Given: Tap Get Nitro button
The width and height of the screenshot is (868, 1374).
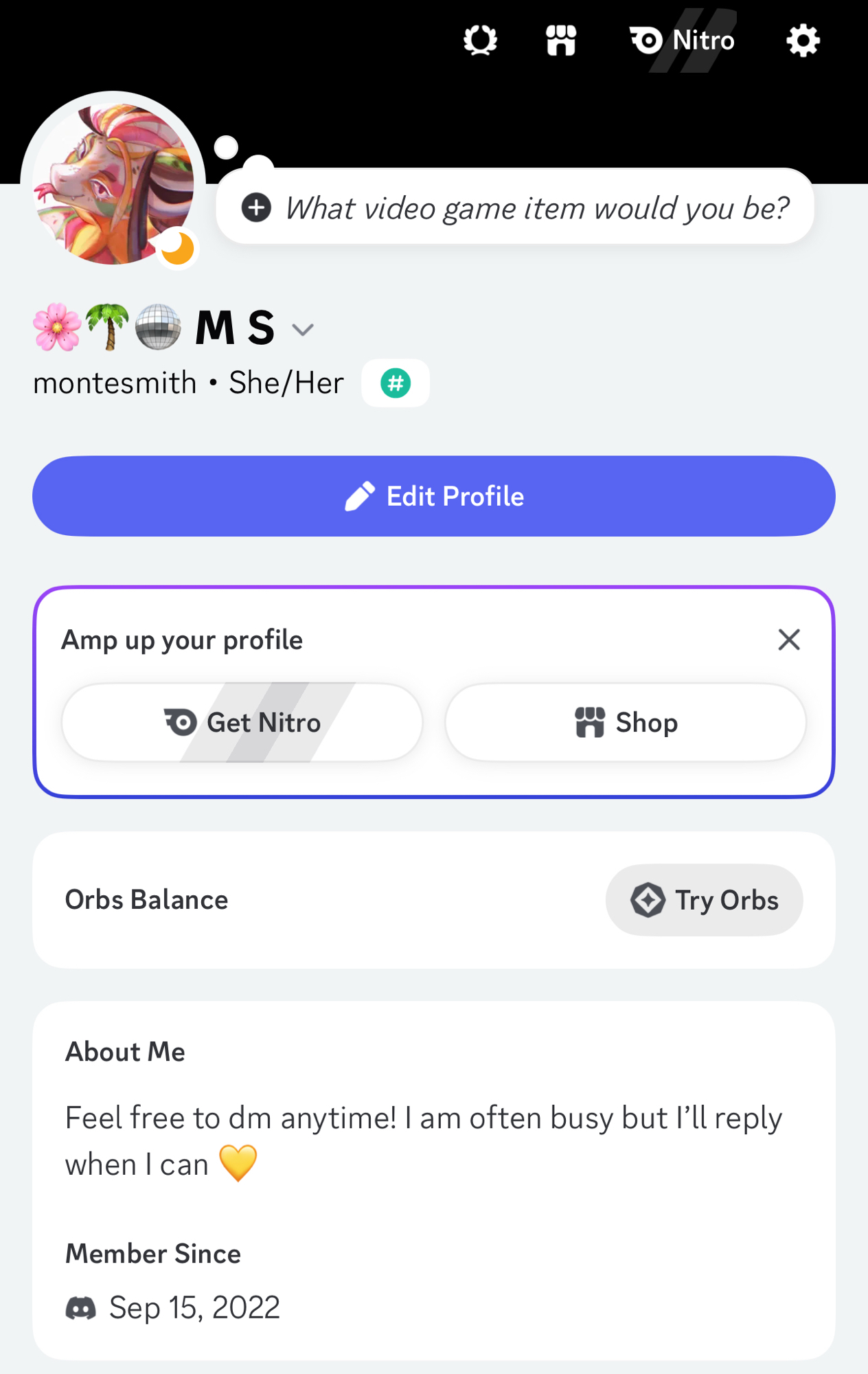Looking at the screenshot, I should coord(242,722).
